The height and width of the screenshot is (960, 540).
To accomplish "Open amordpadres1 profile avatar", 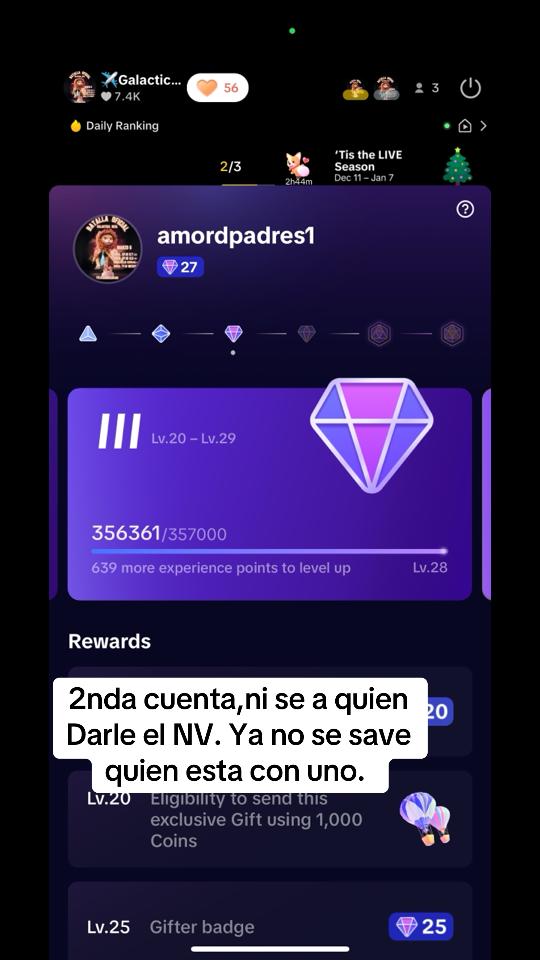I will pyautogui.click(x=108, y=249).
